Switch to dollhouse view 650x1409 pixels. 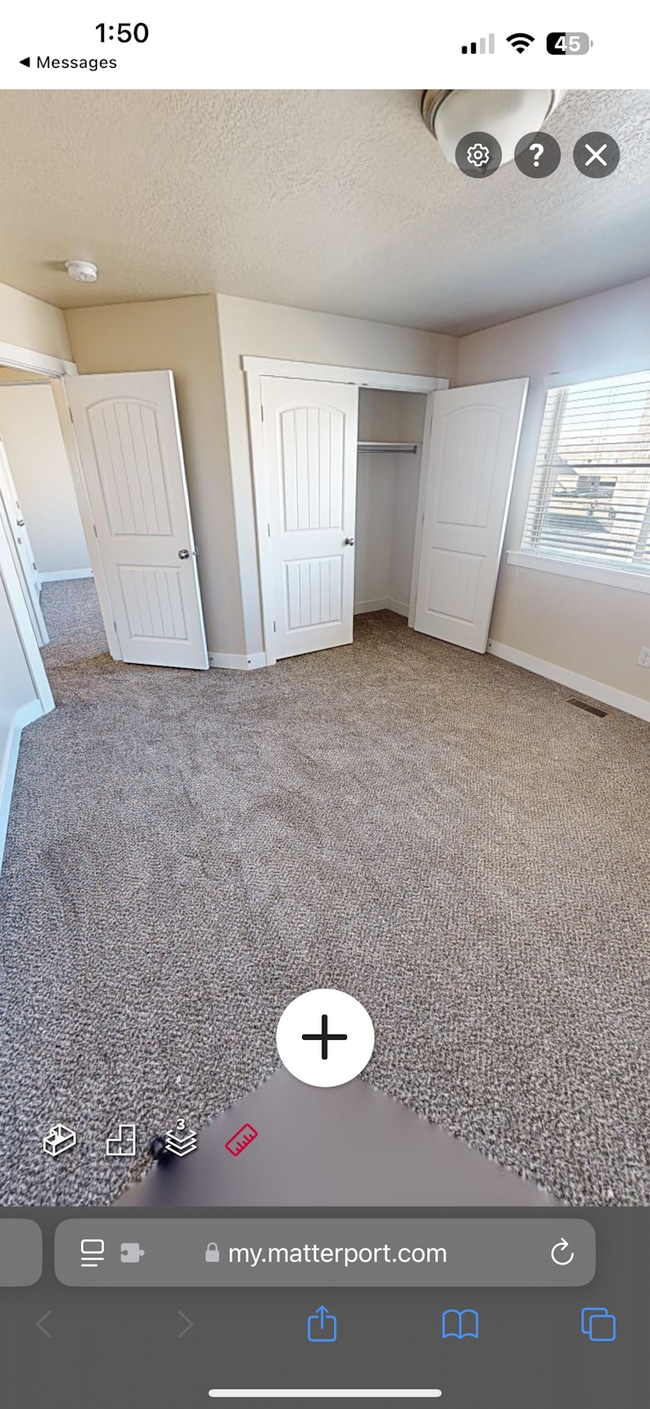59,1140
